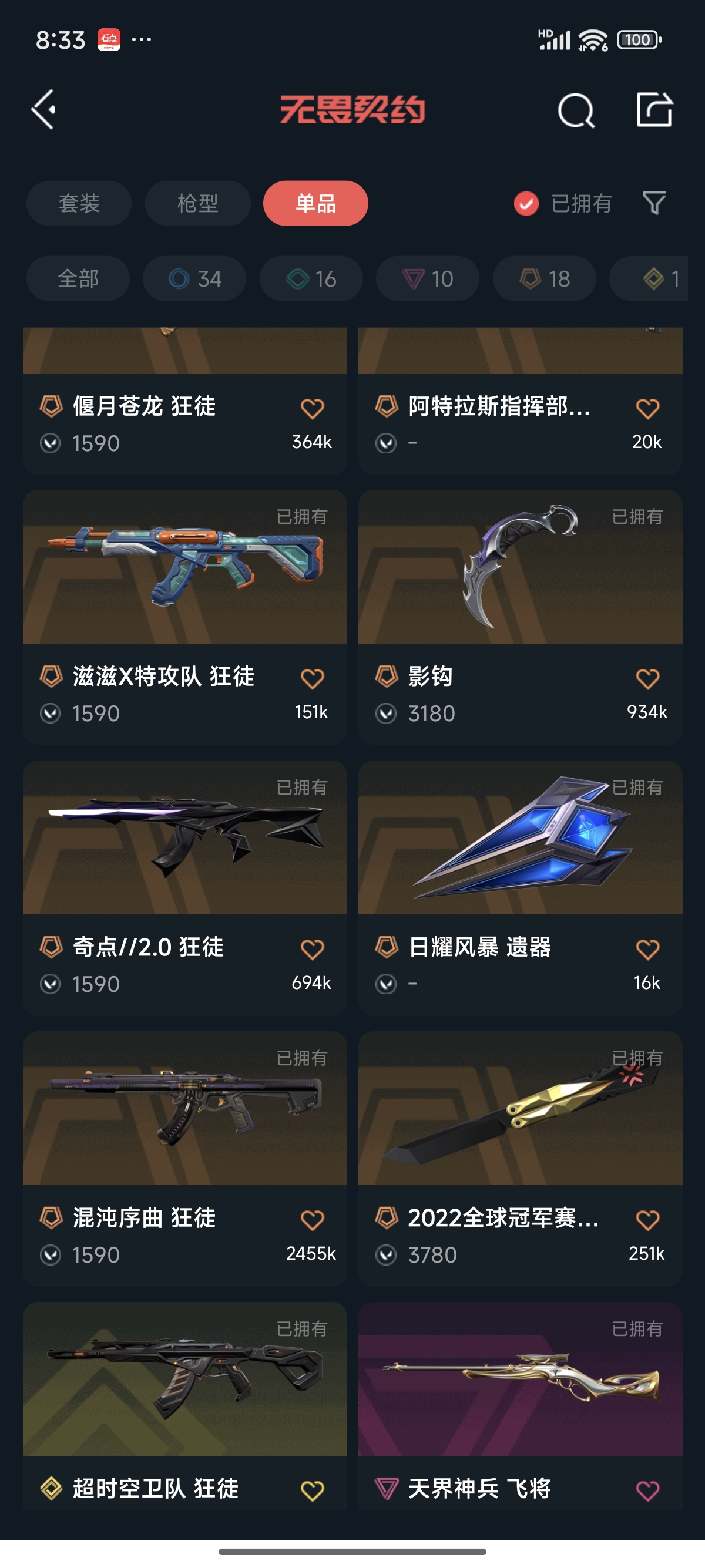705x1568 pixels.
Task: Open the search icon in the header
Action: 576,111
